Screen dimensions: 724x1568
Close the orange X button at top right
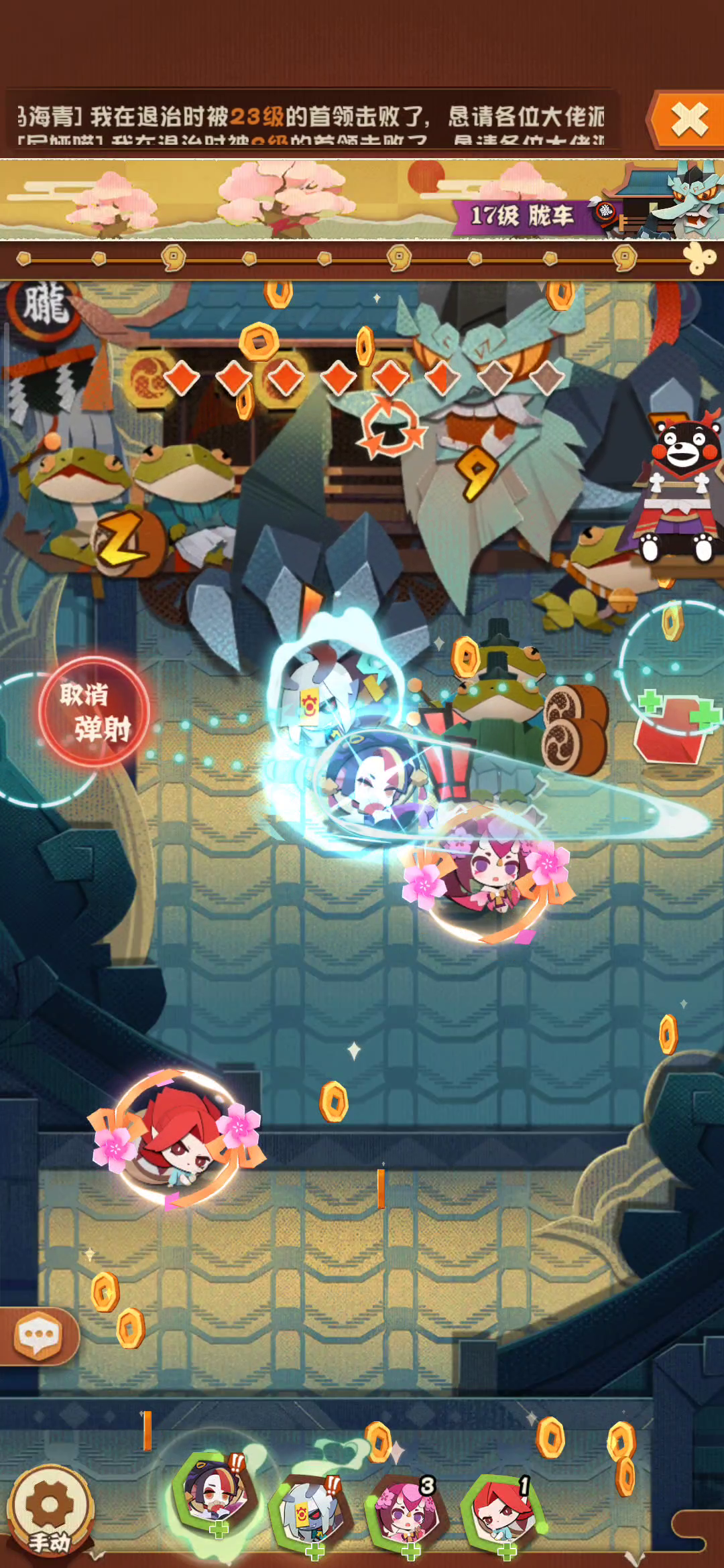pyautogui.click(x=688, y=121)
